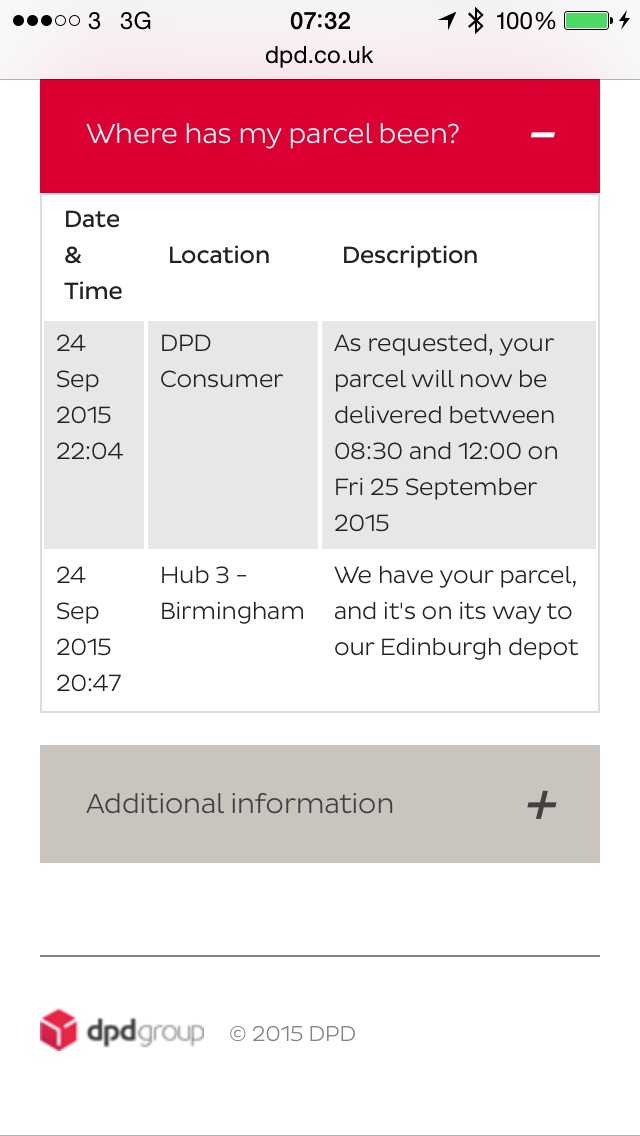Collapse the 'Where has my parcel been?' section
This screenshot has height=1136, width=640.
point(542,135)
